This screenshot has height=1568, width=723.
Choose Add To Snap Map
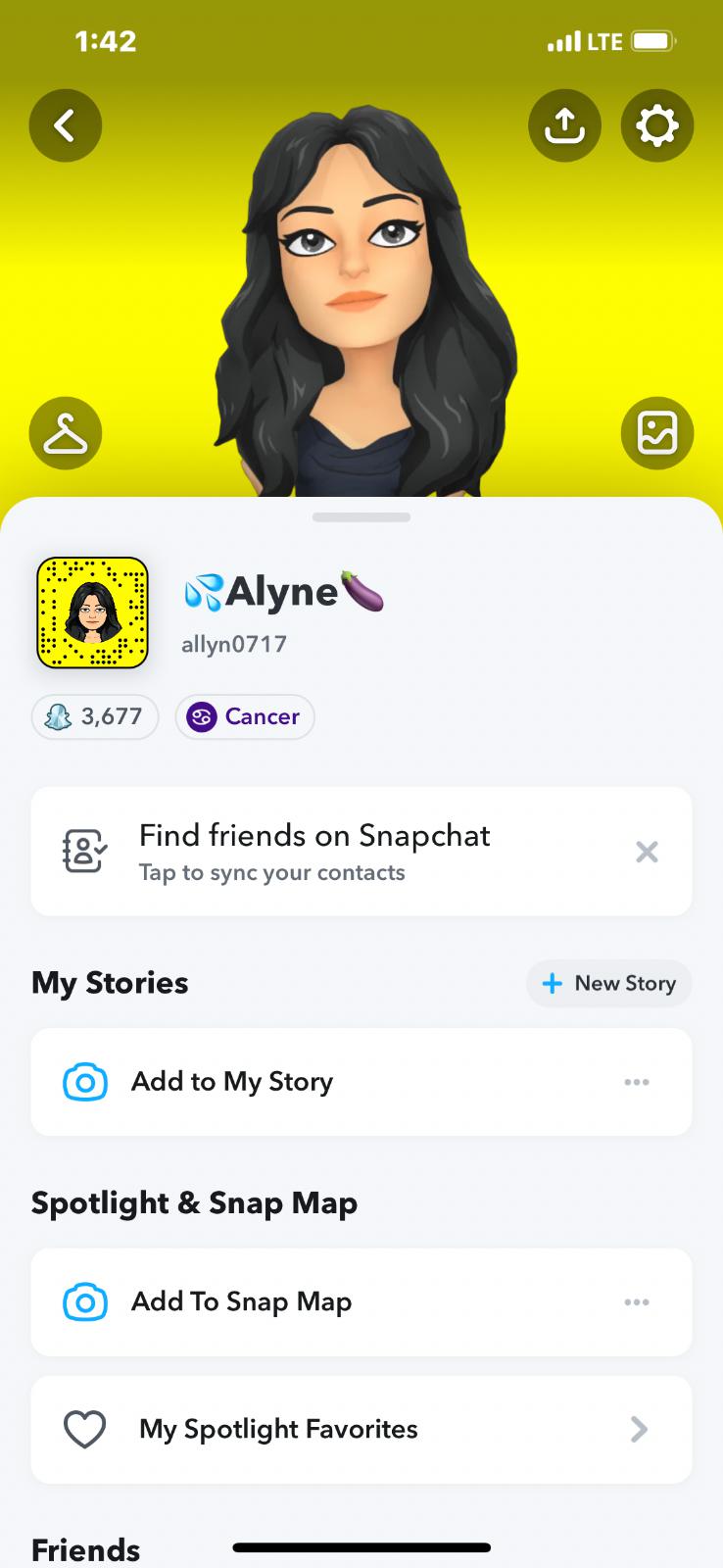coord(241,1302)
